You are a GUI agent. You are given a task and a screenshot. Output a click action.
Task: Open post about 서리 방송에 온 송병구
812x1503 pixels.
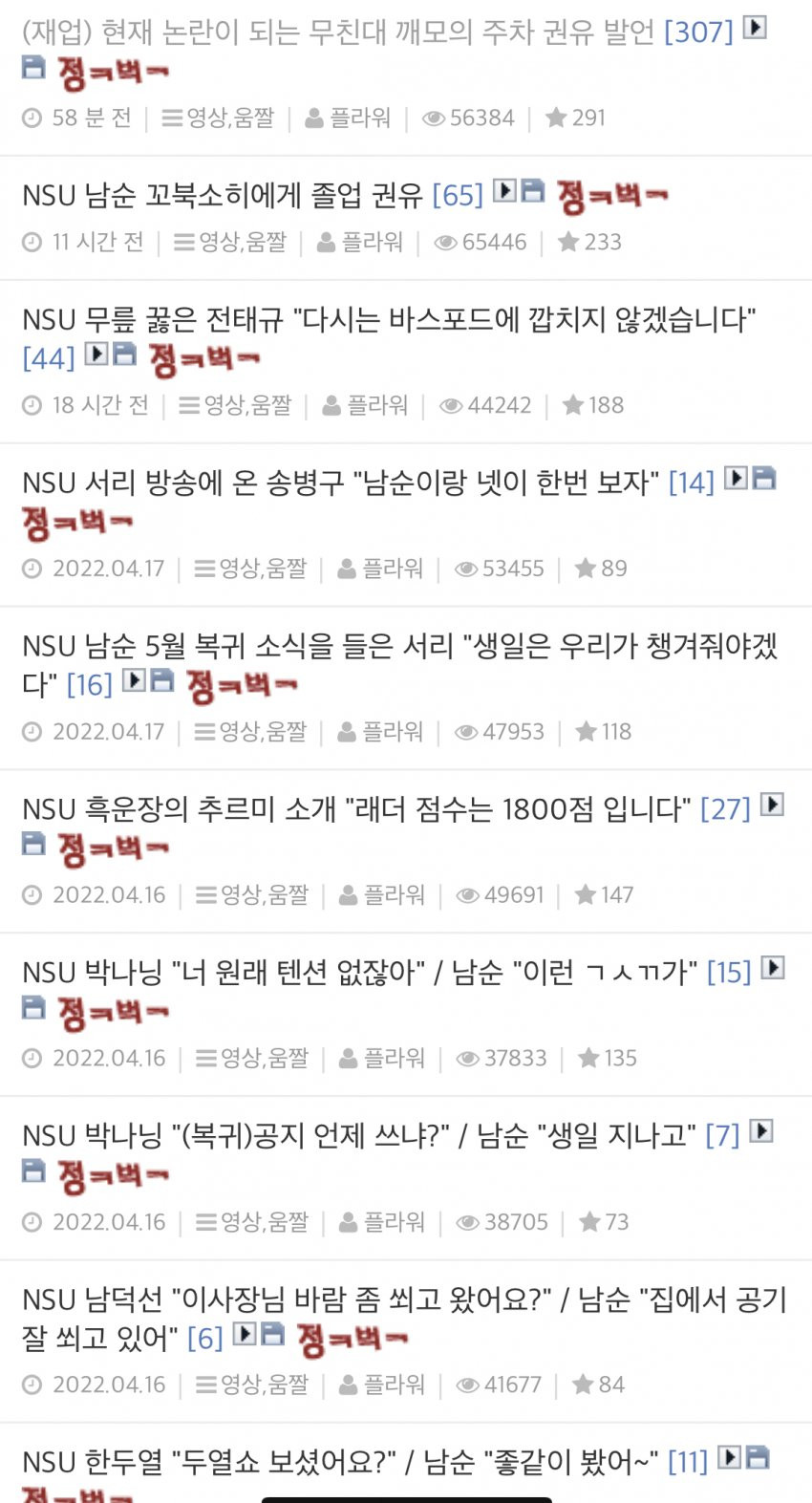pos(340,483)
